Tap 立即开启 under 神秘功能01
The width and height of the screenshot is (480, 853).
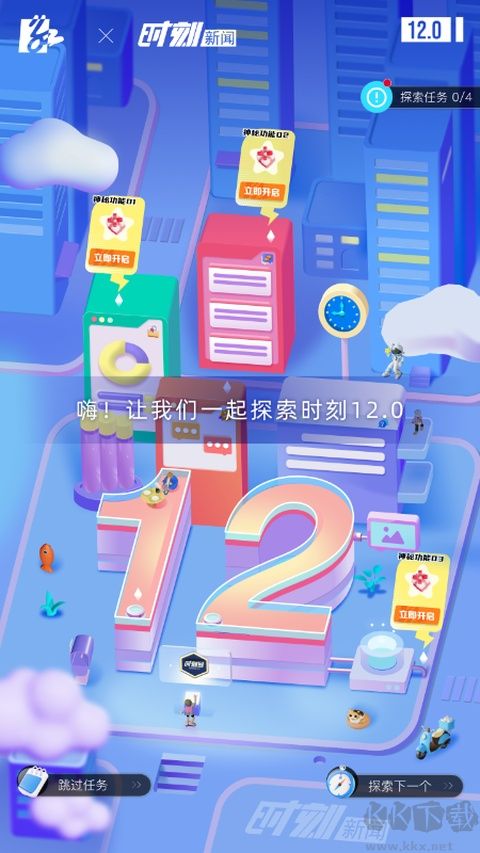112,258
